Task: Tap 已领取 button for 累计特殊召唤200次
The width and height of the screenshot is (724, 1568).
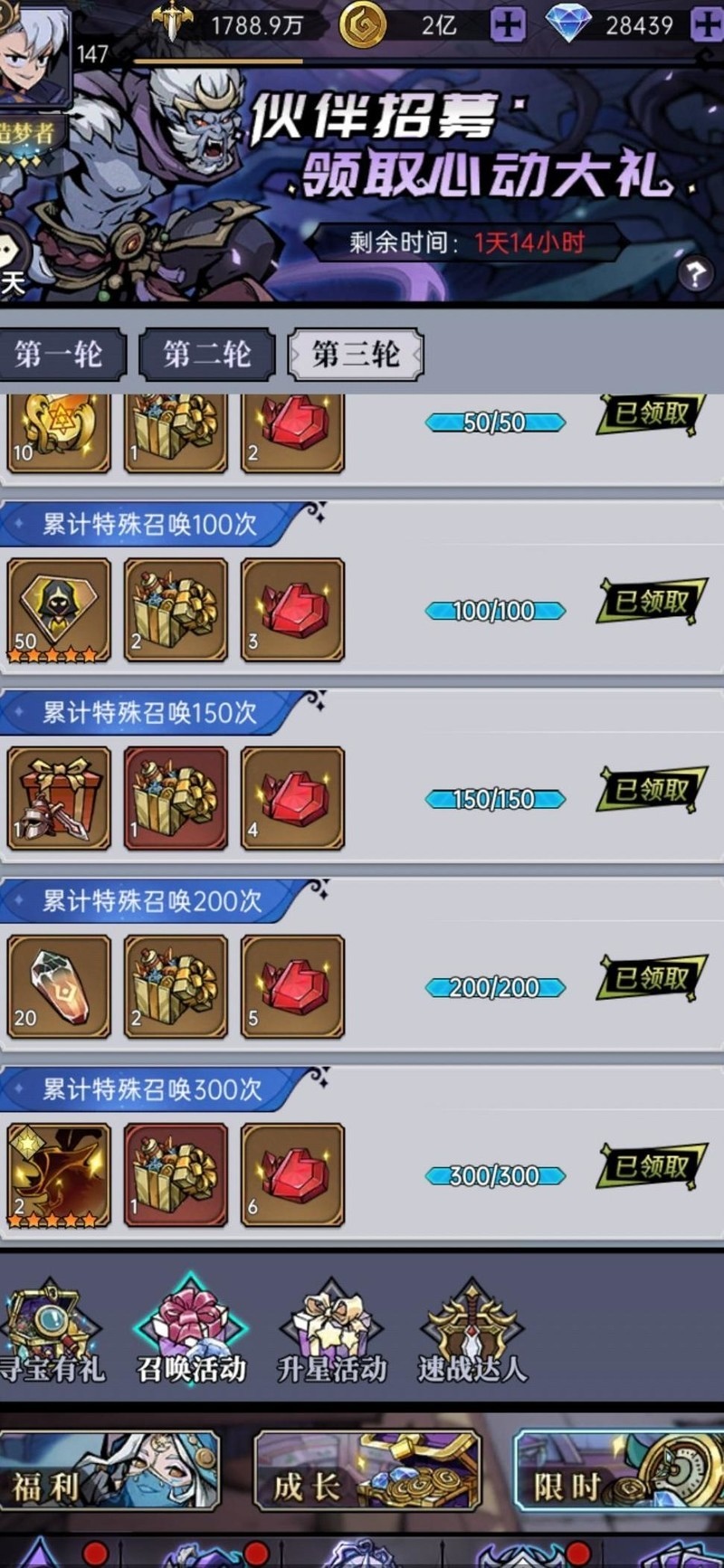Action: point(652,978)
